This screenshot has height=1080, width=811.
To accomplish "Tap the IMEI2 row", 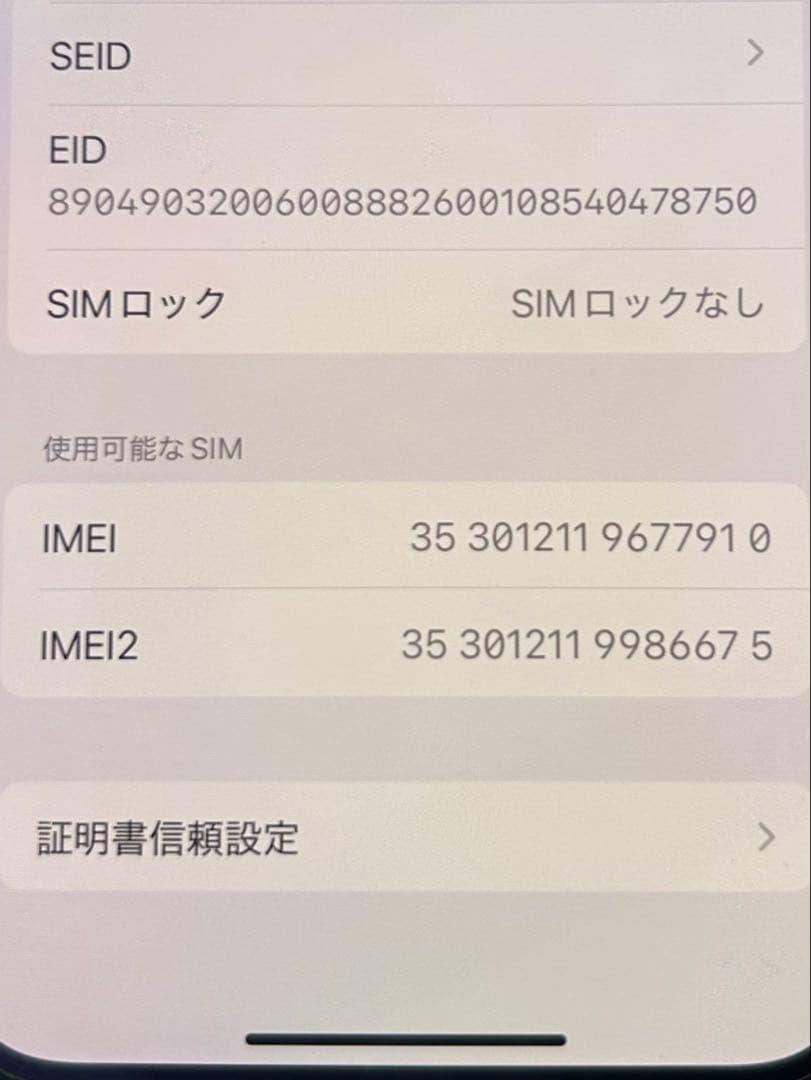I will [x=400, y=645].
